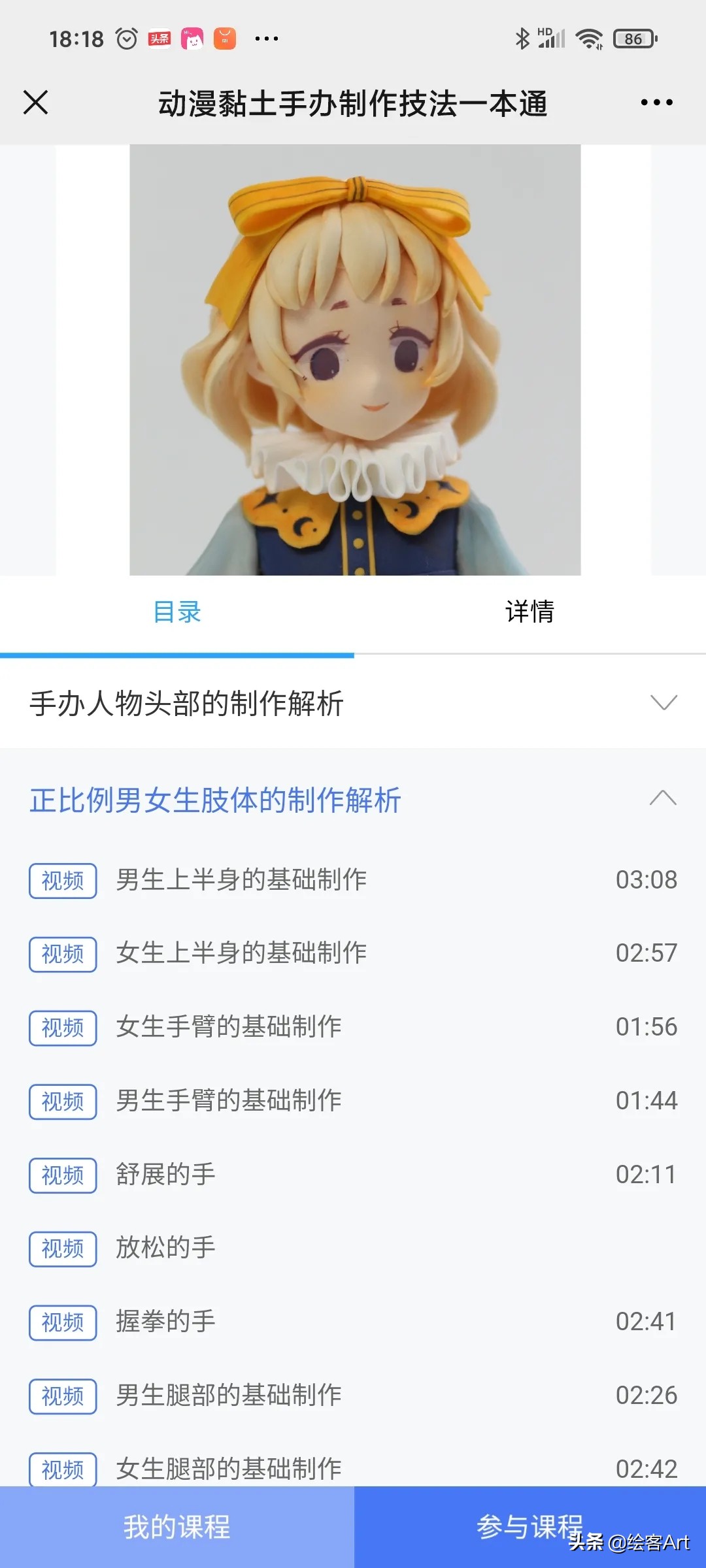Screen dimensions: 706x1568
Task: Click the battery indicator showing 86
Action: click(x=633, y=39)
